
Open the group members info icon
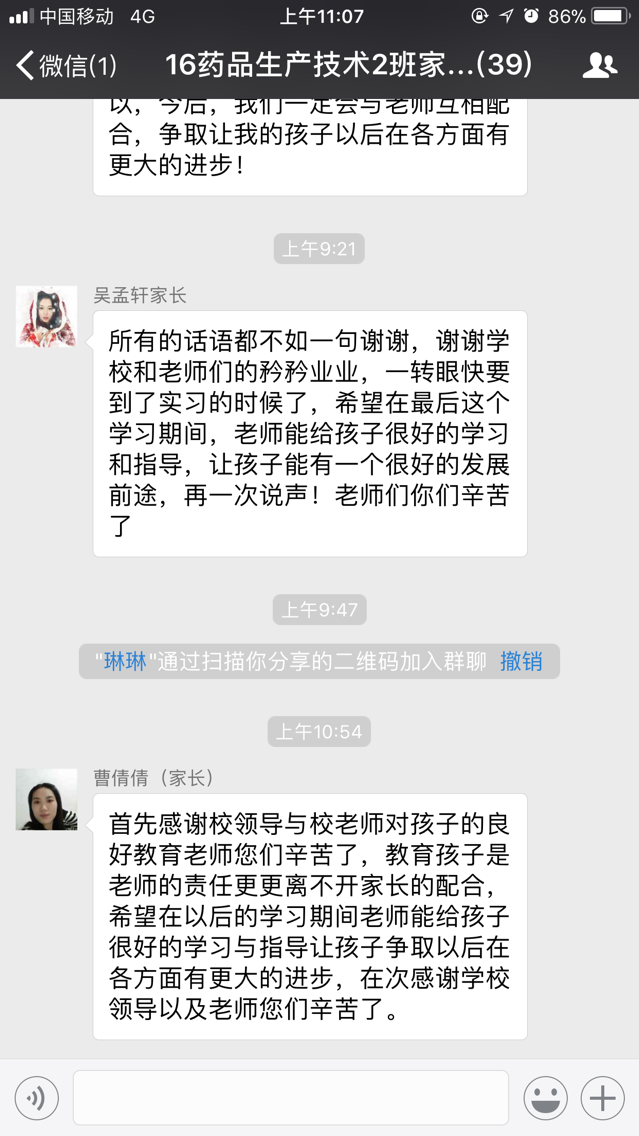(600, 66)
